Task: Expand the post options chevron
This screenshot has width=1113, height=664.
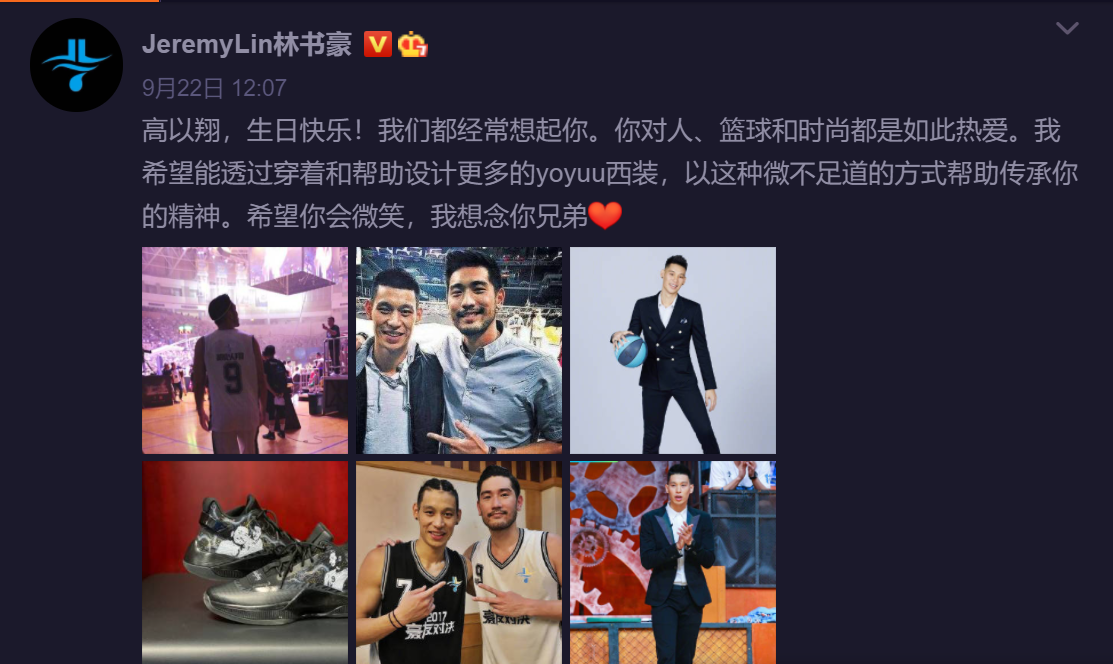Action: click(1067, 28)
